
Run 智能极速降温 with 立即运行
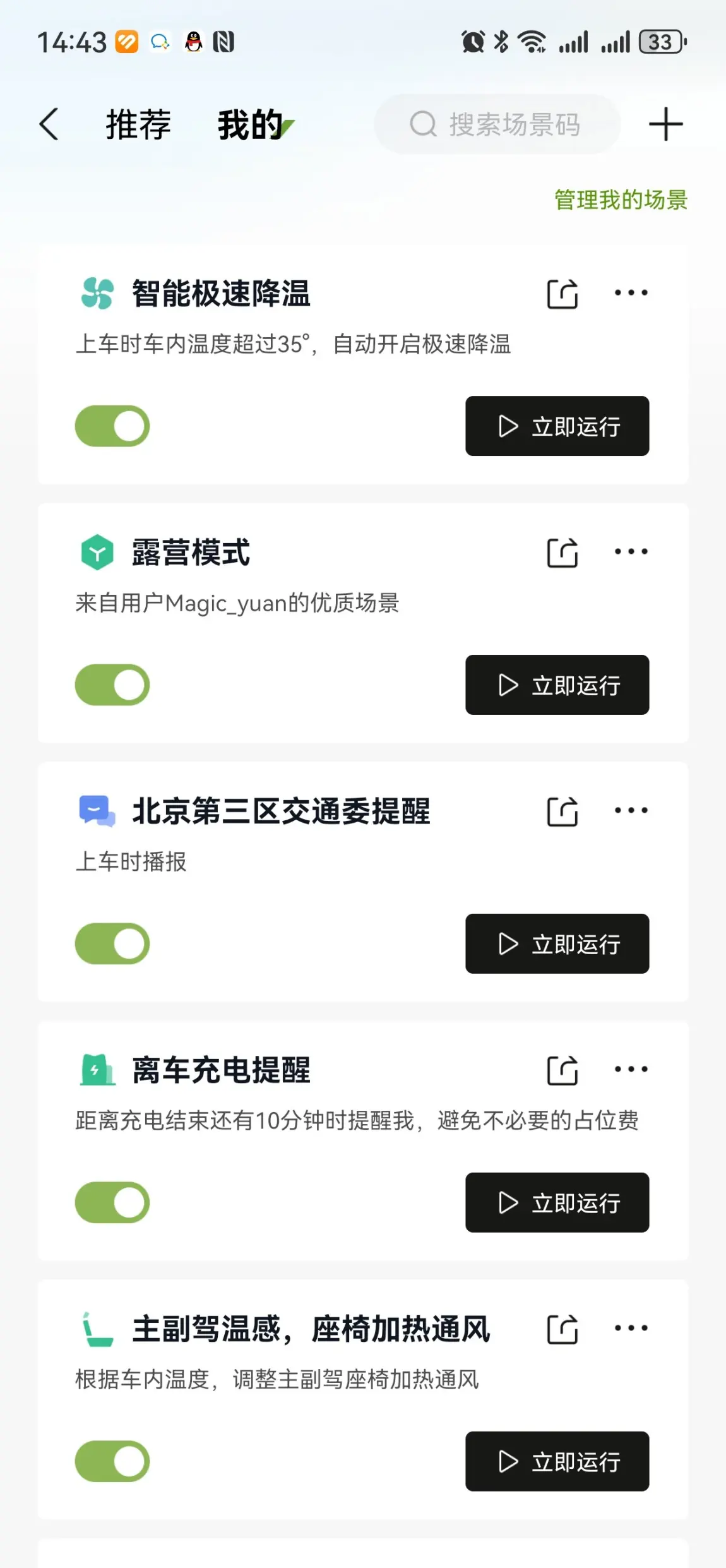[x=557, y=426]
